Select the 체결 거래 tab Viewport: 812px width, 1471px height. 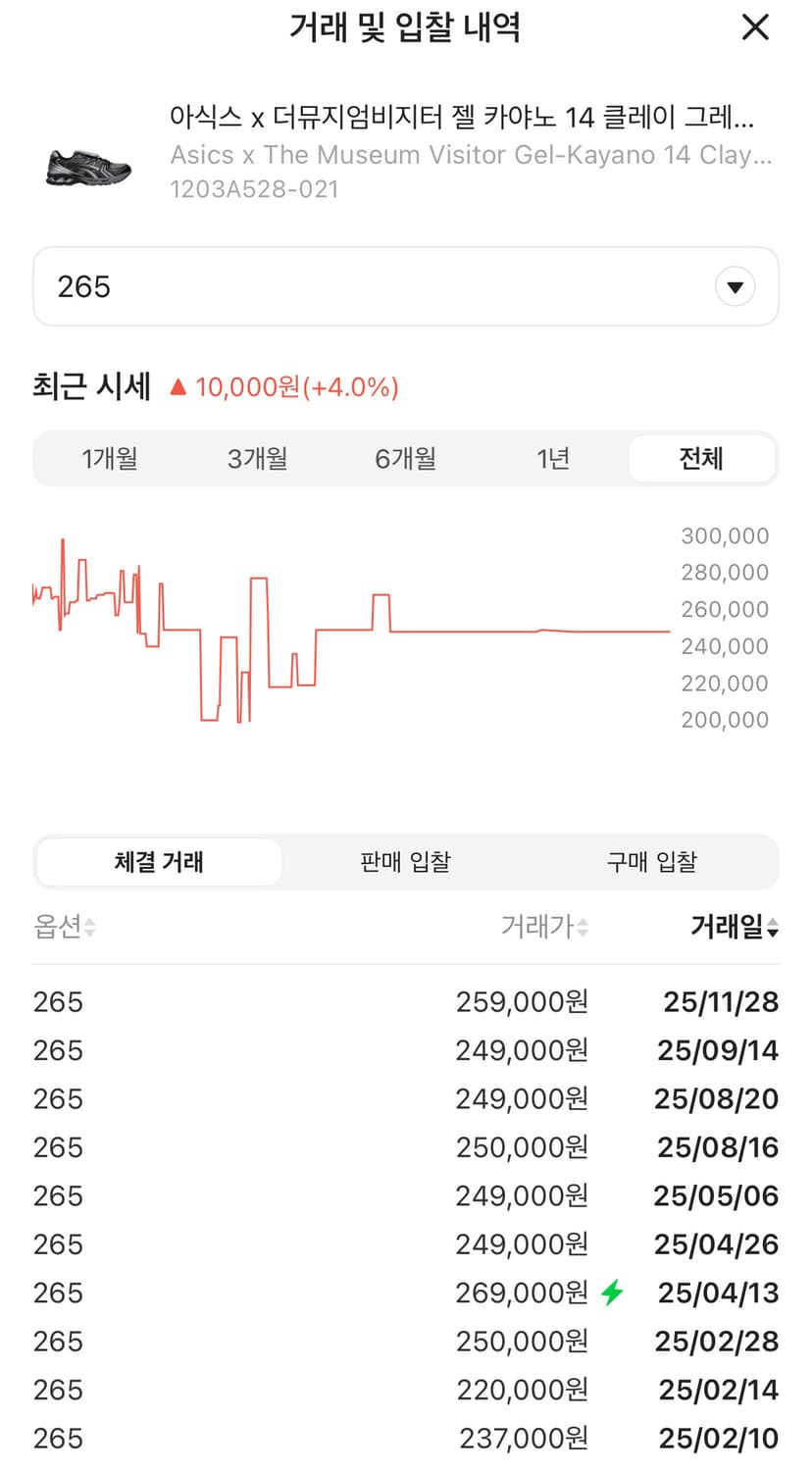point(158,861)
